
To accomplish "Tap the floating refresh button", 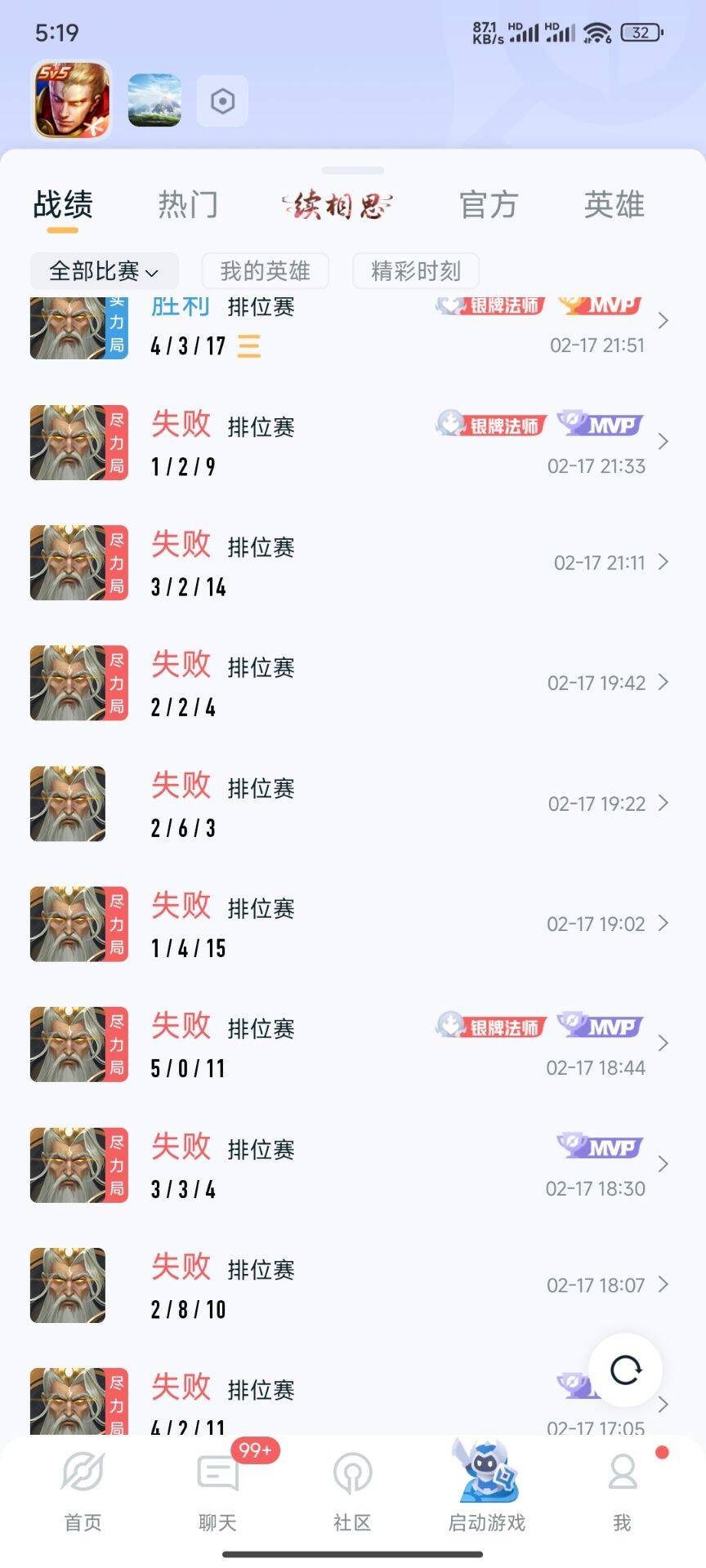I will click(626, 1370).
